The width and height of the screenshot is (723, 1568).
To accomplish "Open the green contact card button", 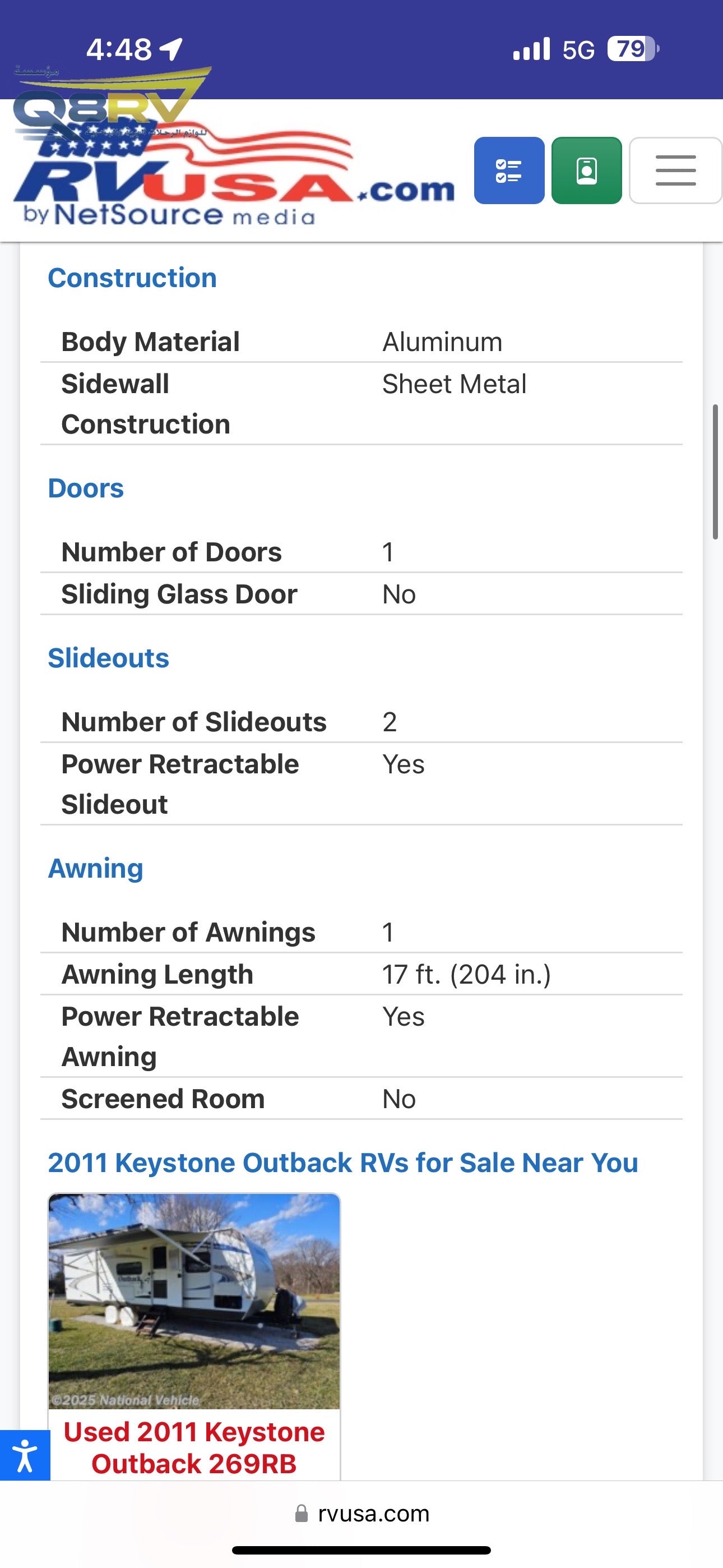I will [x=586, y=170].
